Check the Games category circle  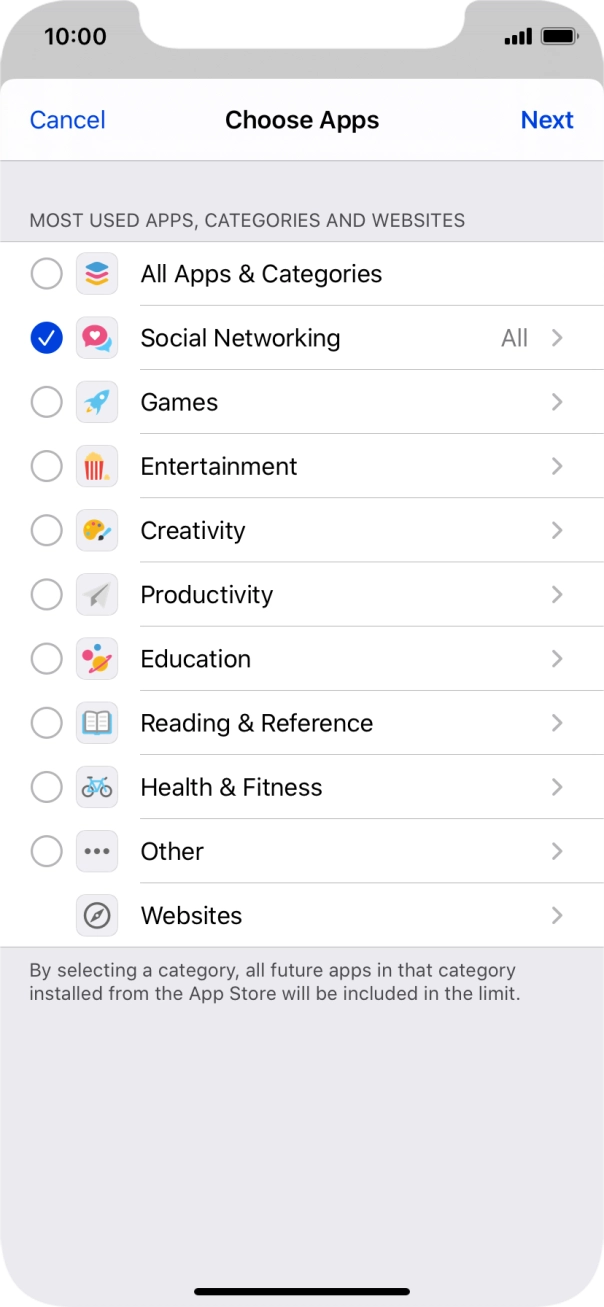[47, 402]
